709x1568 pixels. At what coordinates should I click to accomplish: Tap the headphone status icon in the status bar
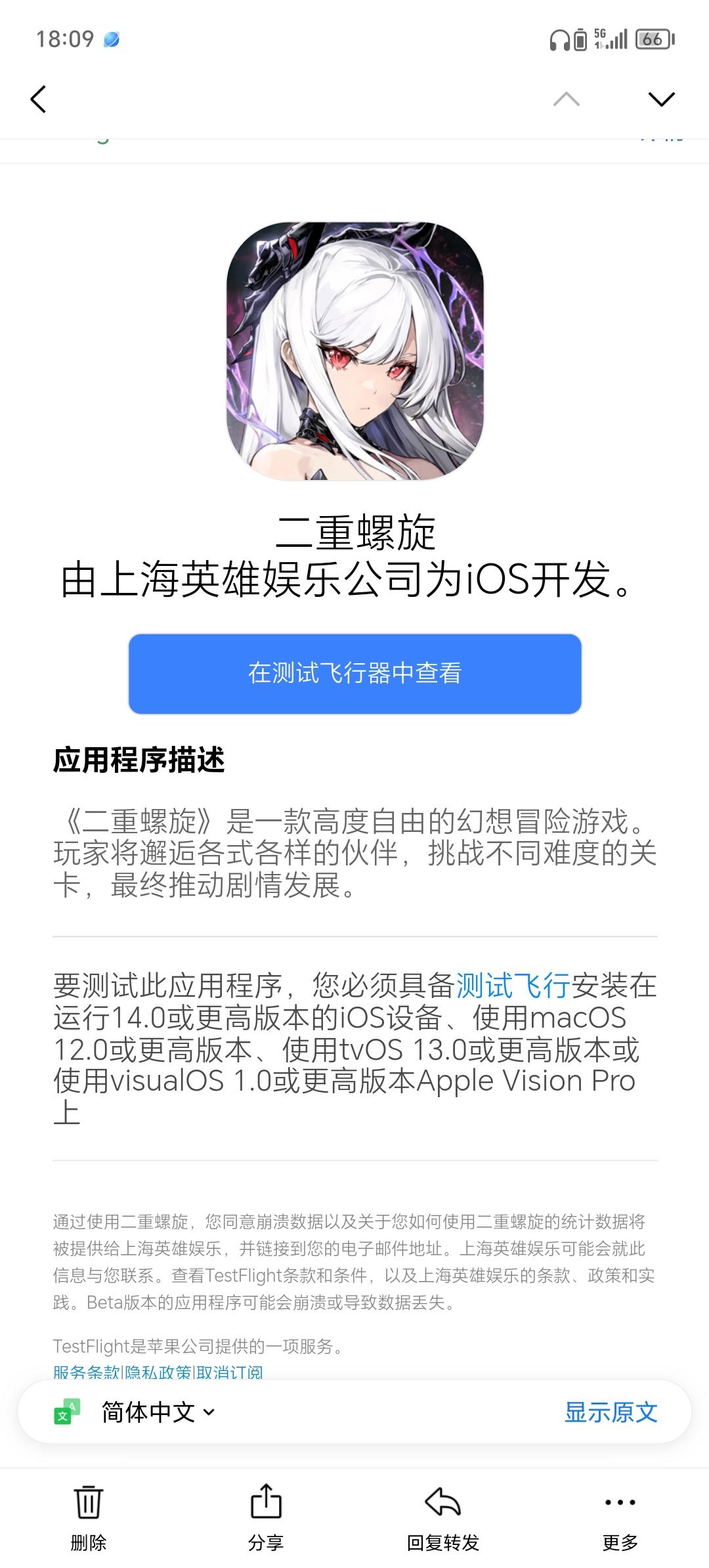[559, 39]
